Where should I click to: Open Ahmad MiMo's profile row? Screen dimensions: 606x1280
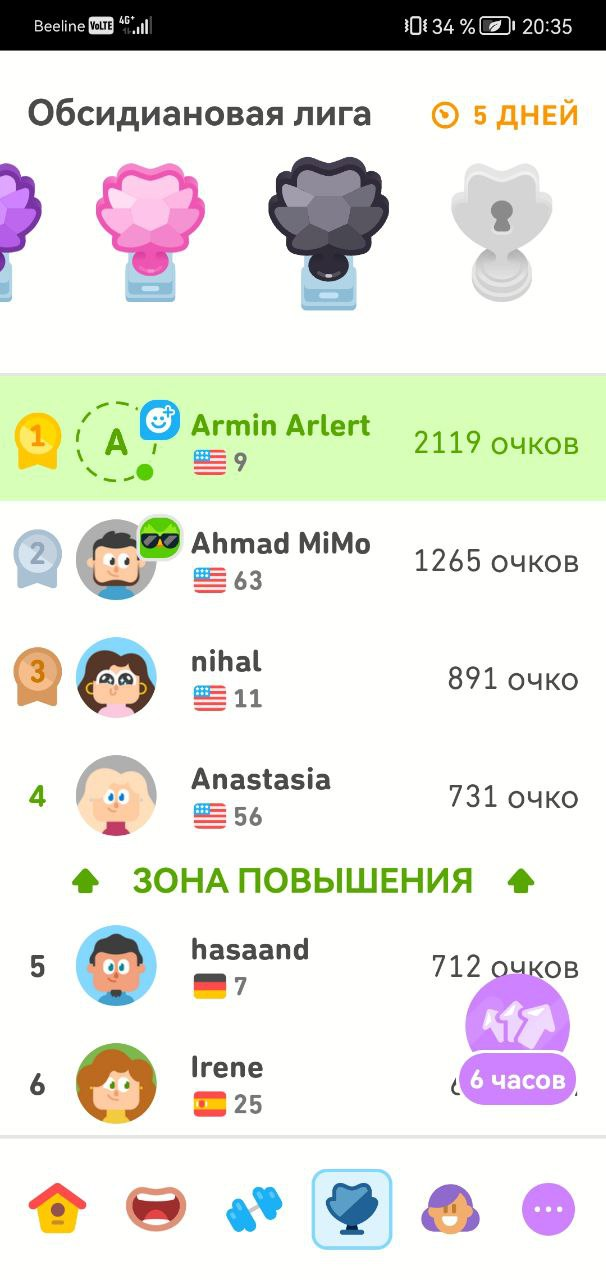[303, 560]
